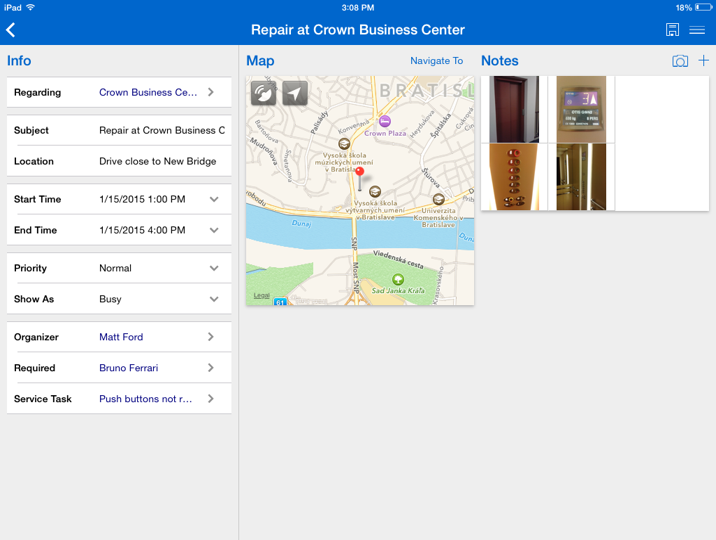Take a photo note with camera icon

point(679,61)
